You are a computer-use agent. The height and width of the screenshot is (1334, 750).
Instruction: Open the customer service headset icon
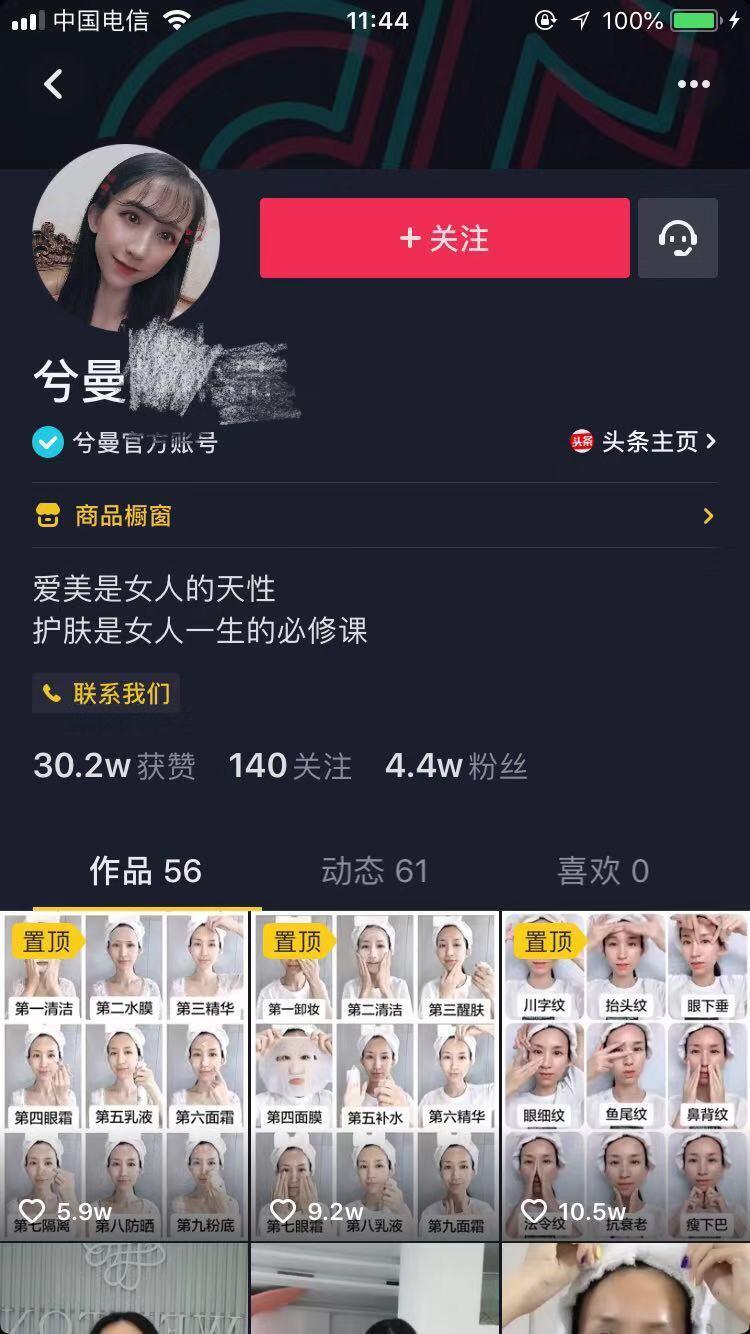[678, 238]
